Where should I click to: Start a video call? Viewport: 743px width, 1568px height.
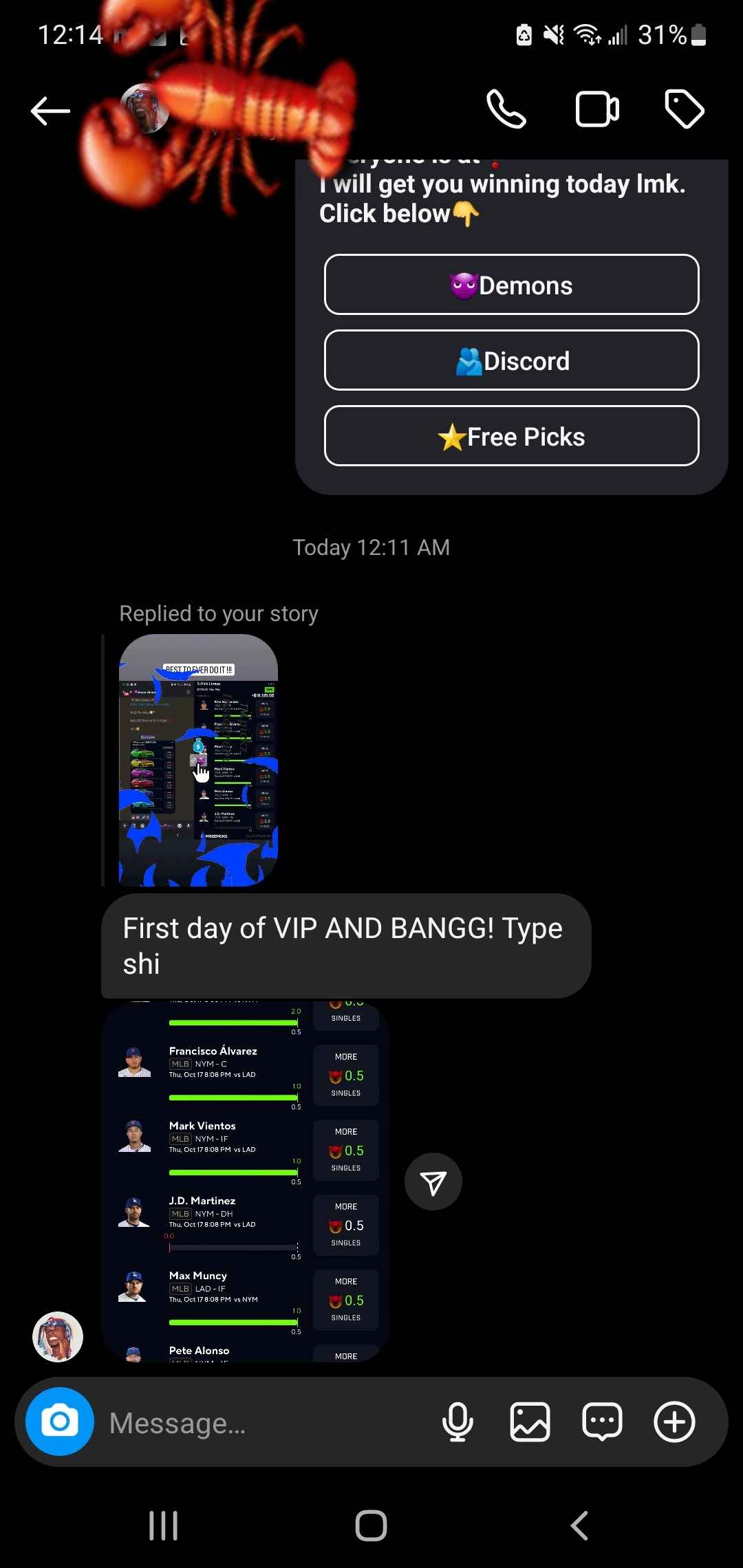click(596, 109)
